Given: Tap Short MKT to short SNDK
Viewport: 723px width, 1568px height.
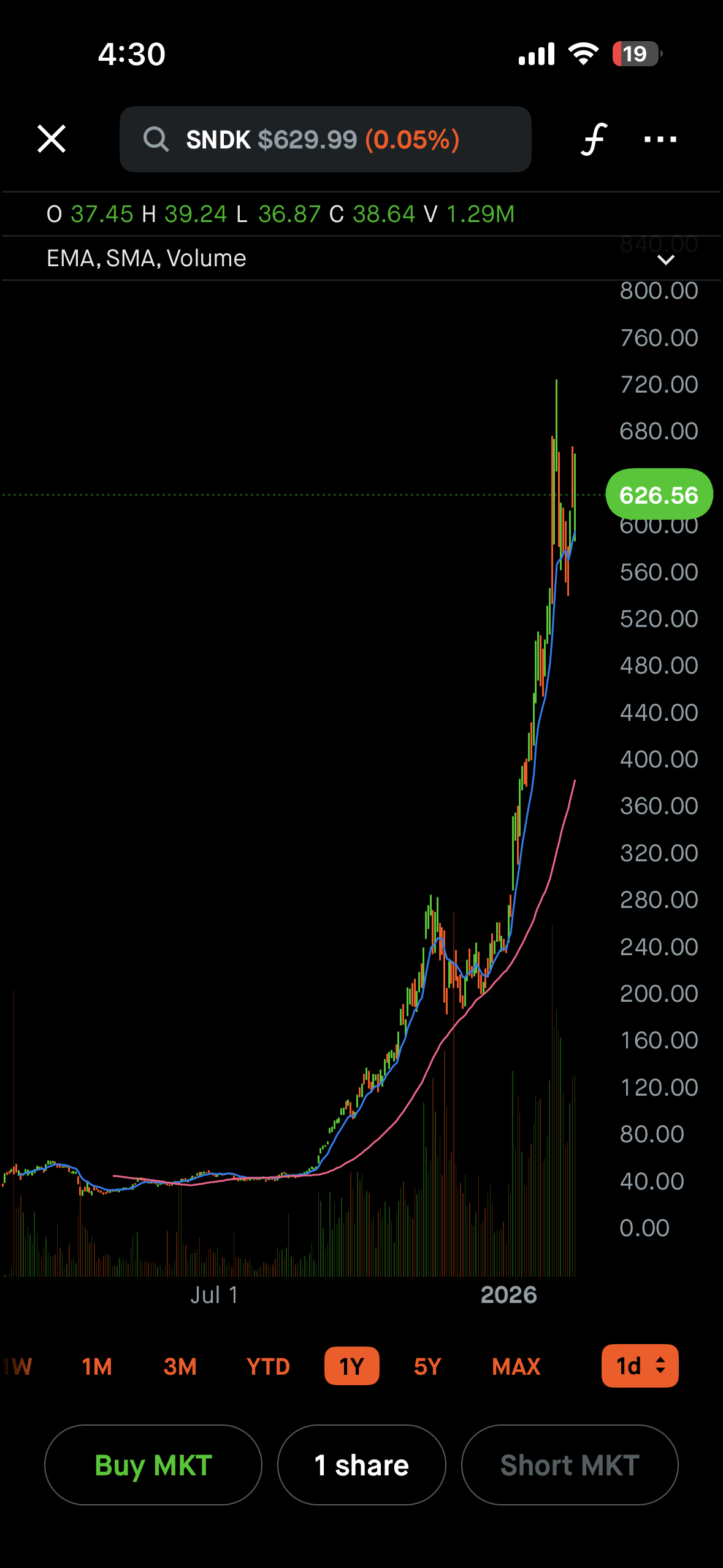Looking at the screenshot, I should pyautogui.click(x=570, y=1465).
